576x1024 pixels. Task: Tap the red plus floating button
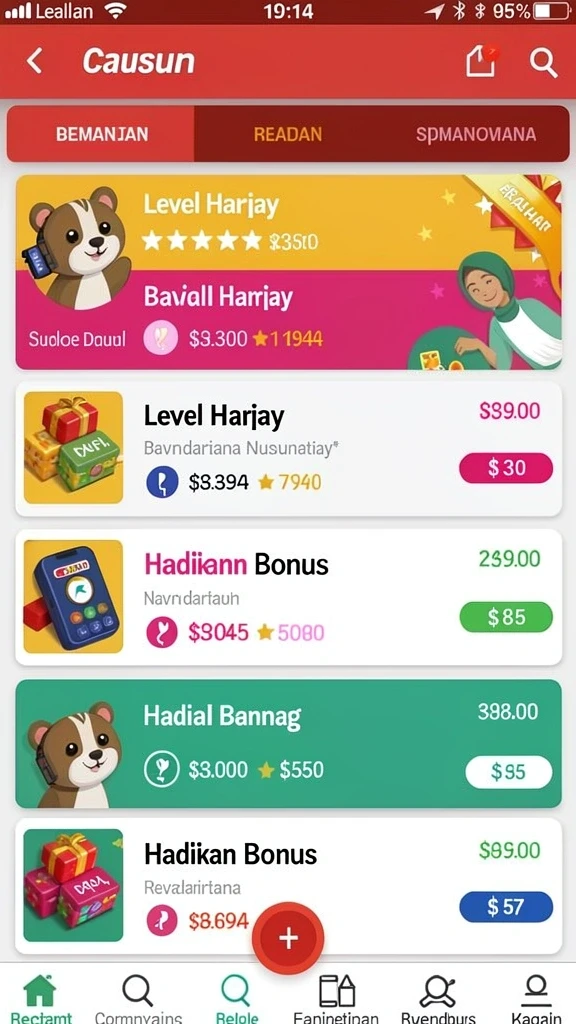tap(288, 938)
